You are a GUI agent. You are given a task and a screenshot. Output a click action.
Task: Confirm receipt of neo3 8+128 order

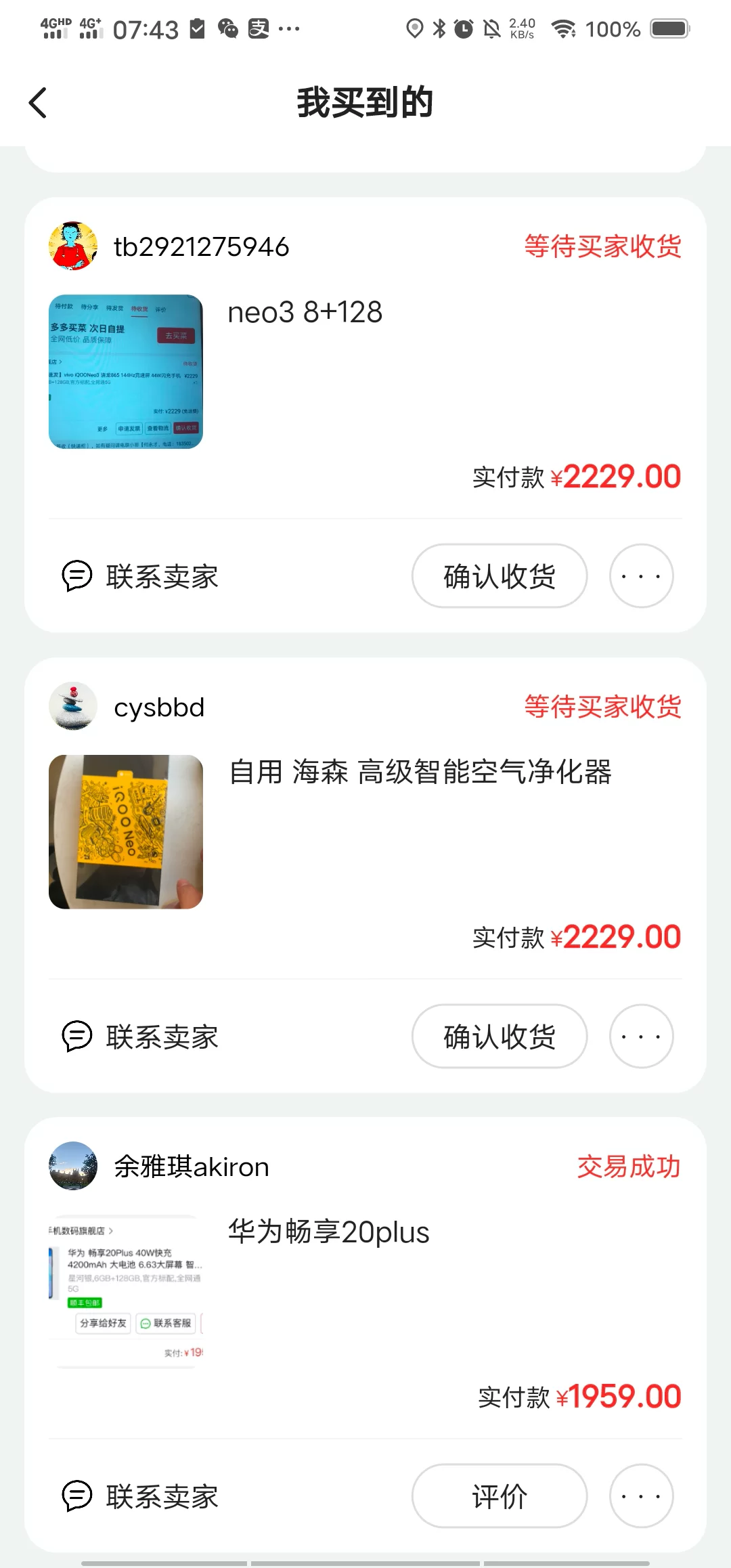coord(500,577)
